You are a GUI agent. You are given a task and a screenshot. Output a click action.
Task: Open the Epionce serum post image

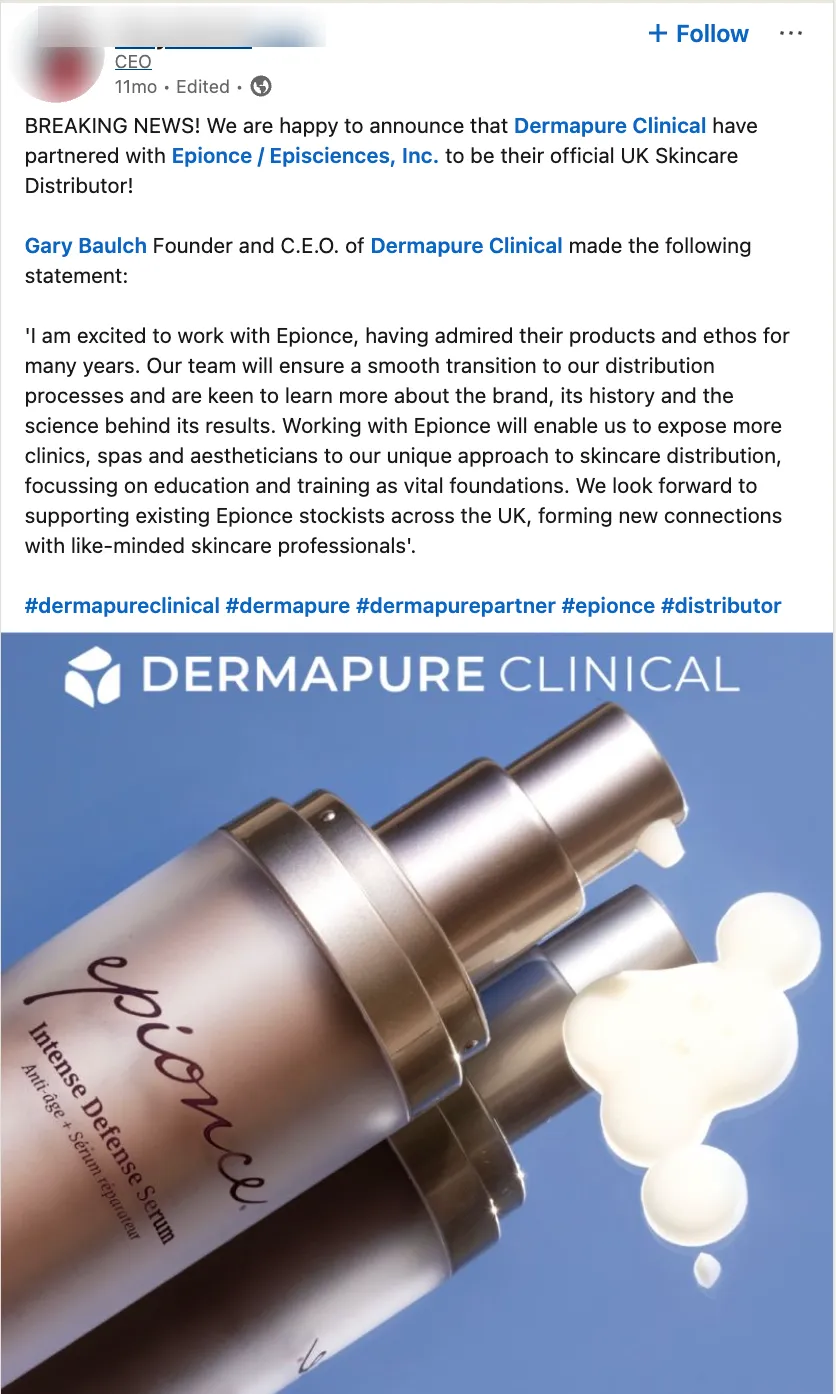pos(417,1013)
